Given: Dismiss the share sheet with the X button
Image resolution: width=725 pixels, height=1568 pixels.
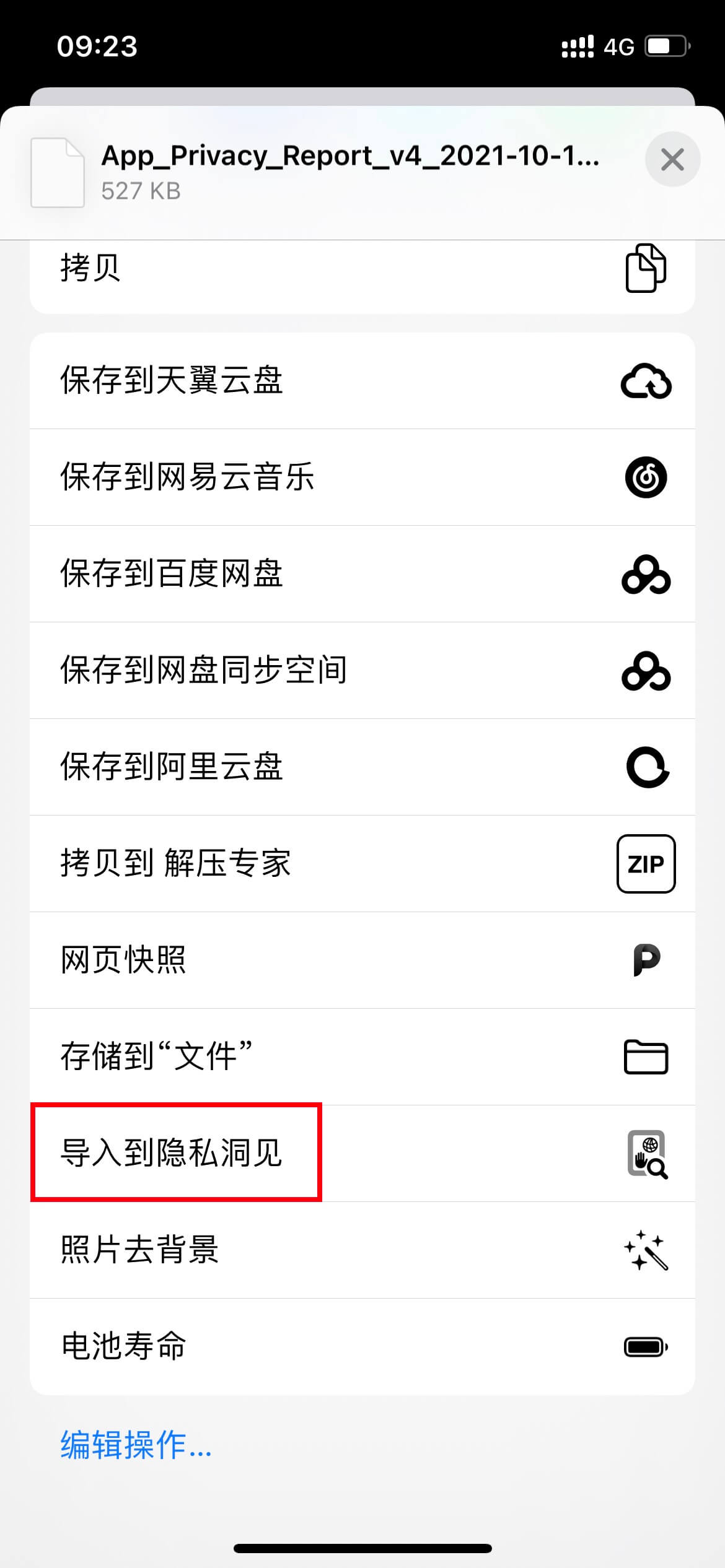Looking at the screenshot, I should point(672,159).
